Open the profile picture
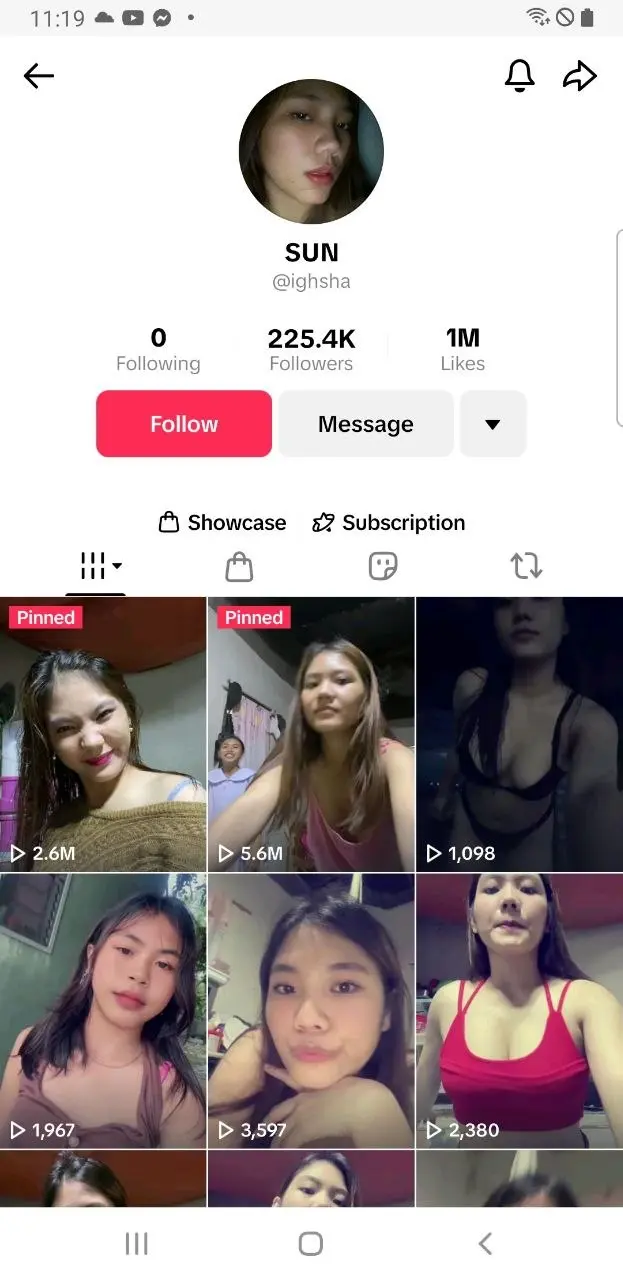The height and width of the screenshot is (1280, 623). pos(311,152)
